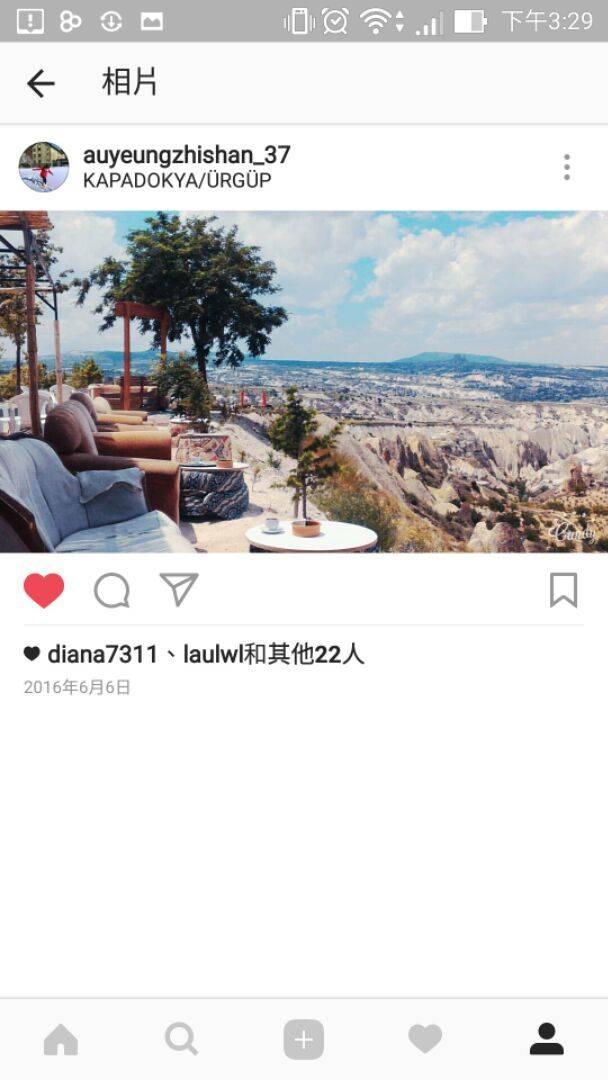608x1080 pixels.
Task: Open diana7311's profile from the likes
Action: tap(102, 655)
